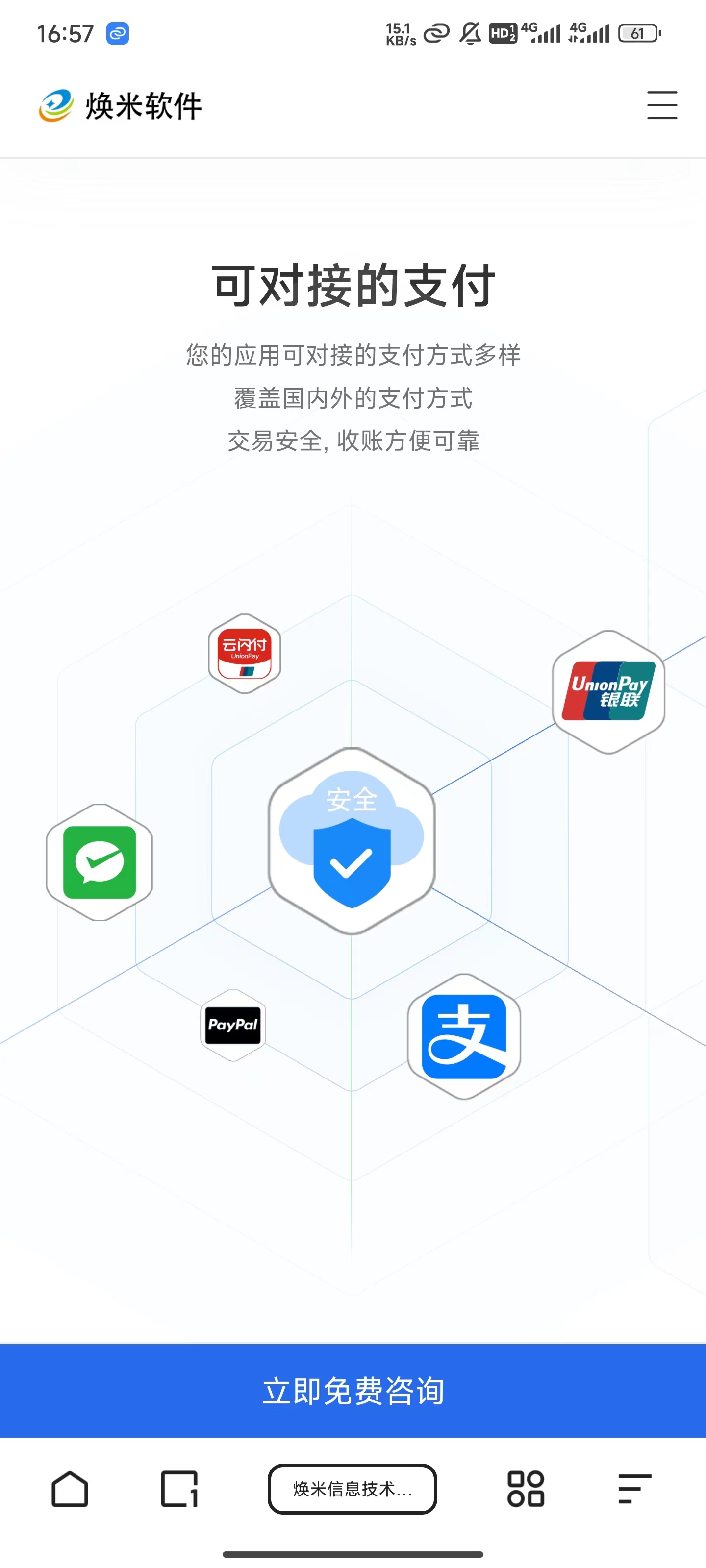Tap the 立即免费咨询 button

353,1391
